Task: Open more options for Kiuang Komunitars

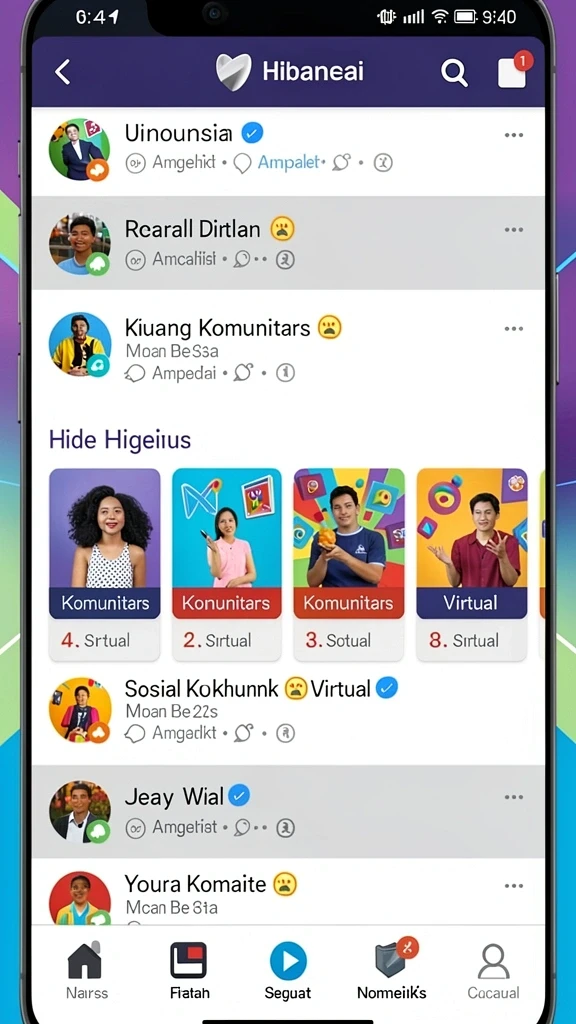Action: pos(513,328)
